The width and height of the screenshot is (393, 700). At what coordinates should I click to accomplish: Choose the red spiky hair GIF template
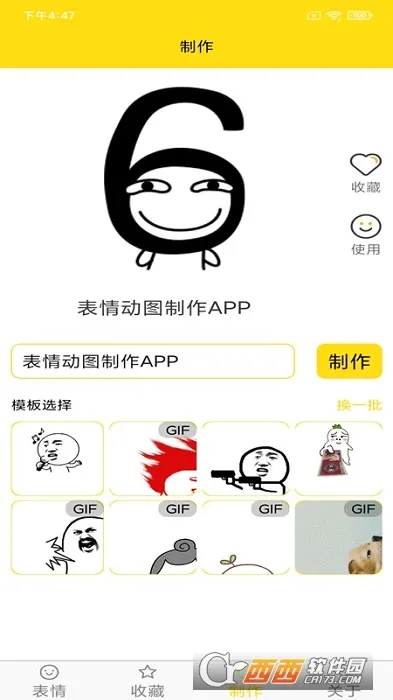click(x=153, y=458)
